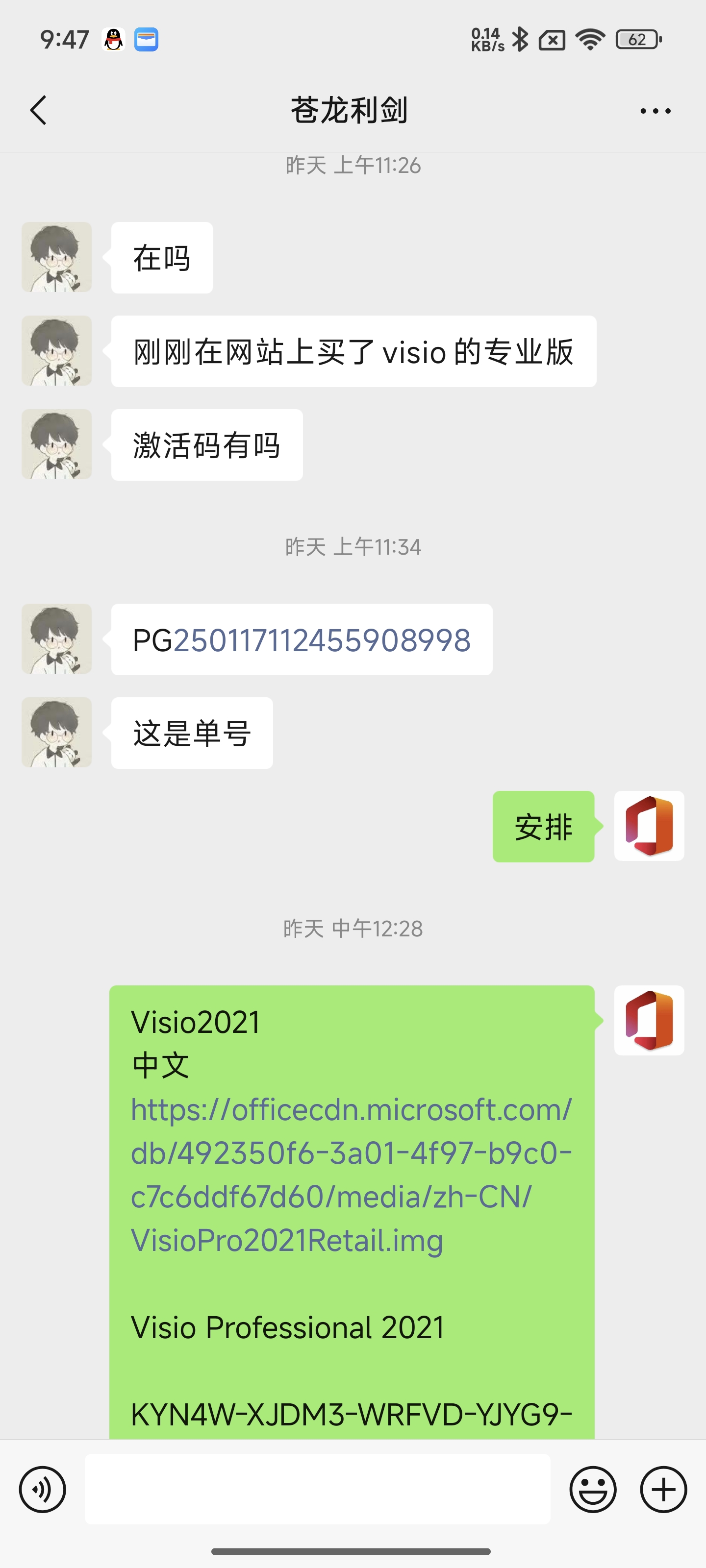
Task: Select the 这是单号 message bubble
Action: (192, 733)
